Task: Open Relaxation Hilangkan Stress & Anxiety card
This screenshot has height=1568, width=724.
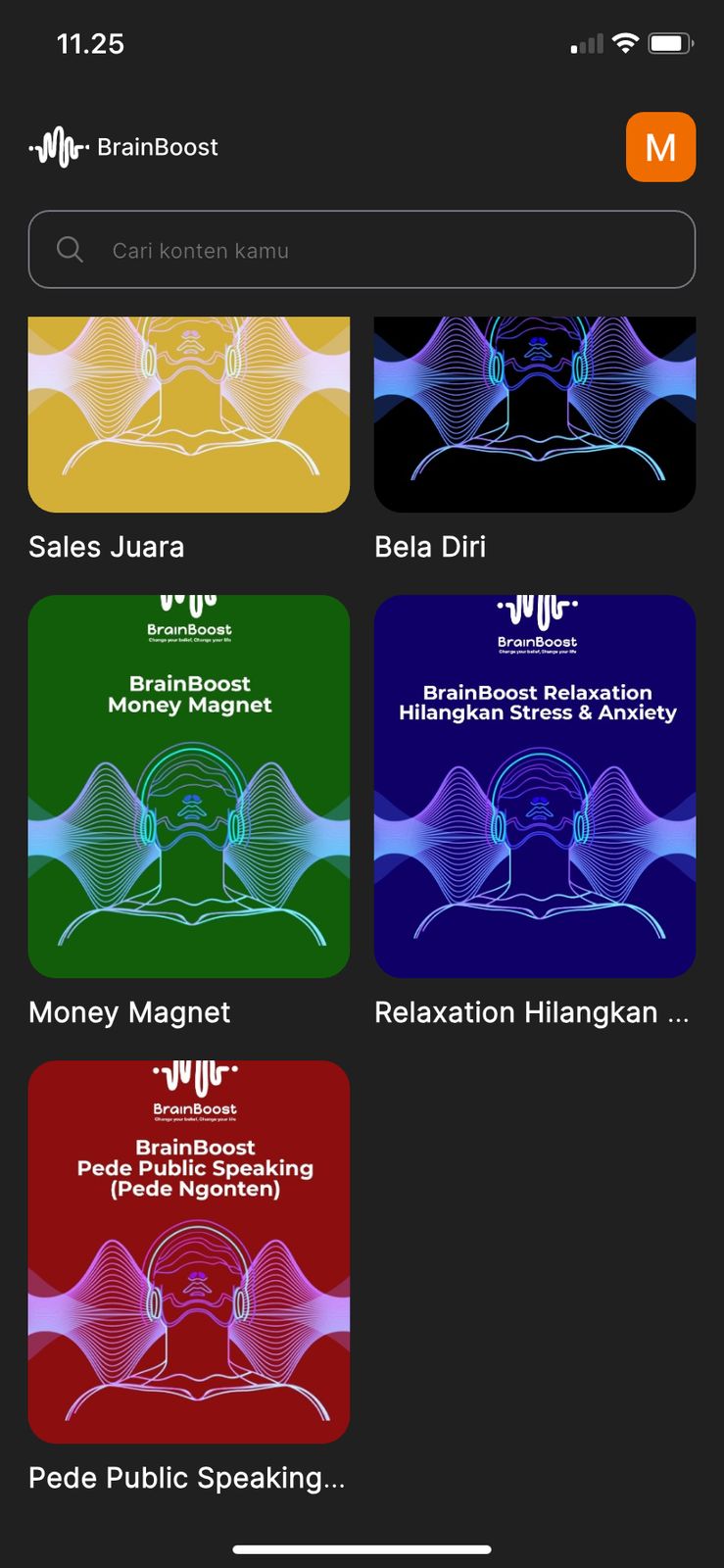Action: pyautogui.click(x=535, y=786)
